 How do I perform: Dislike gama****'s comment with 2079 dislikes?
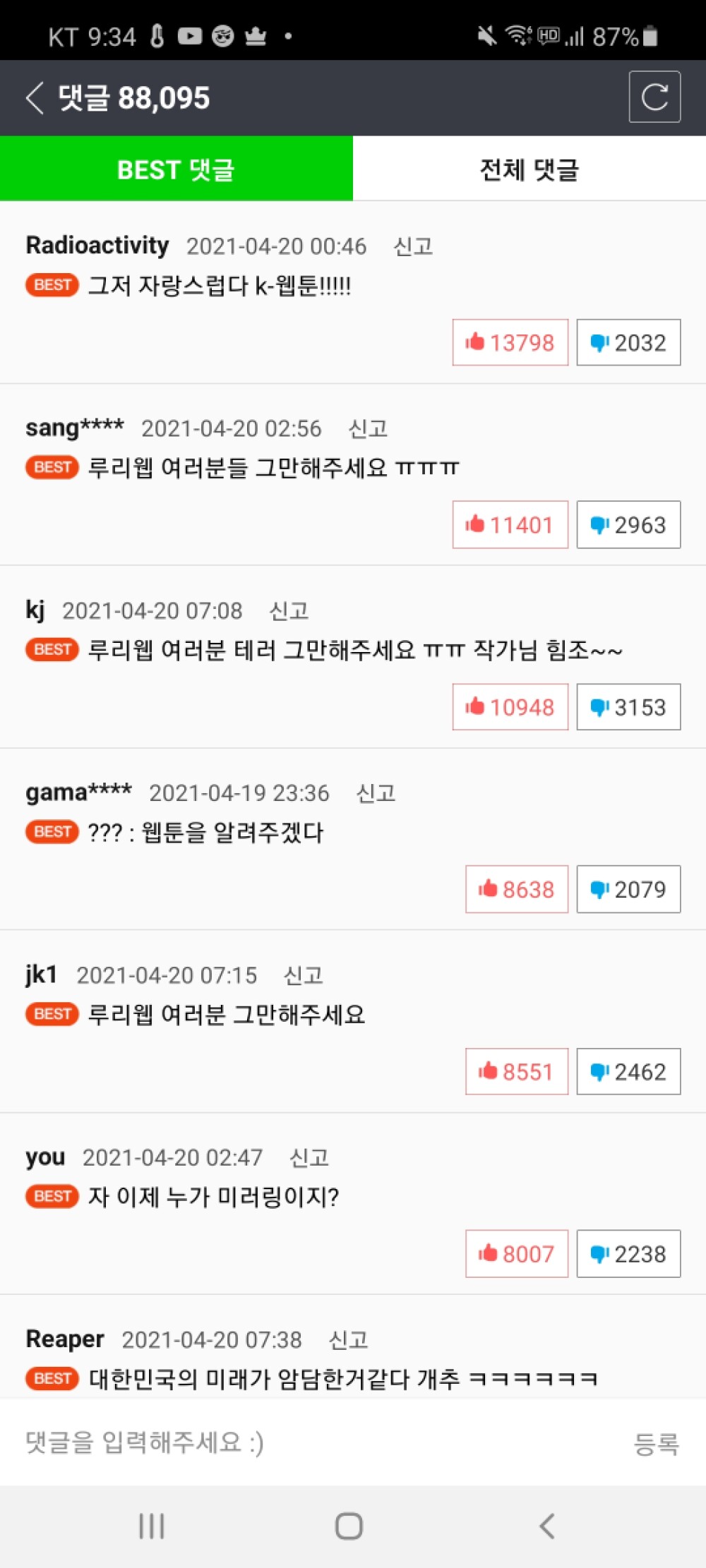pos(628,890)
